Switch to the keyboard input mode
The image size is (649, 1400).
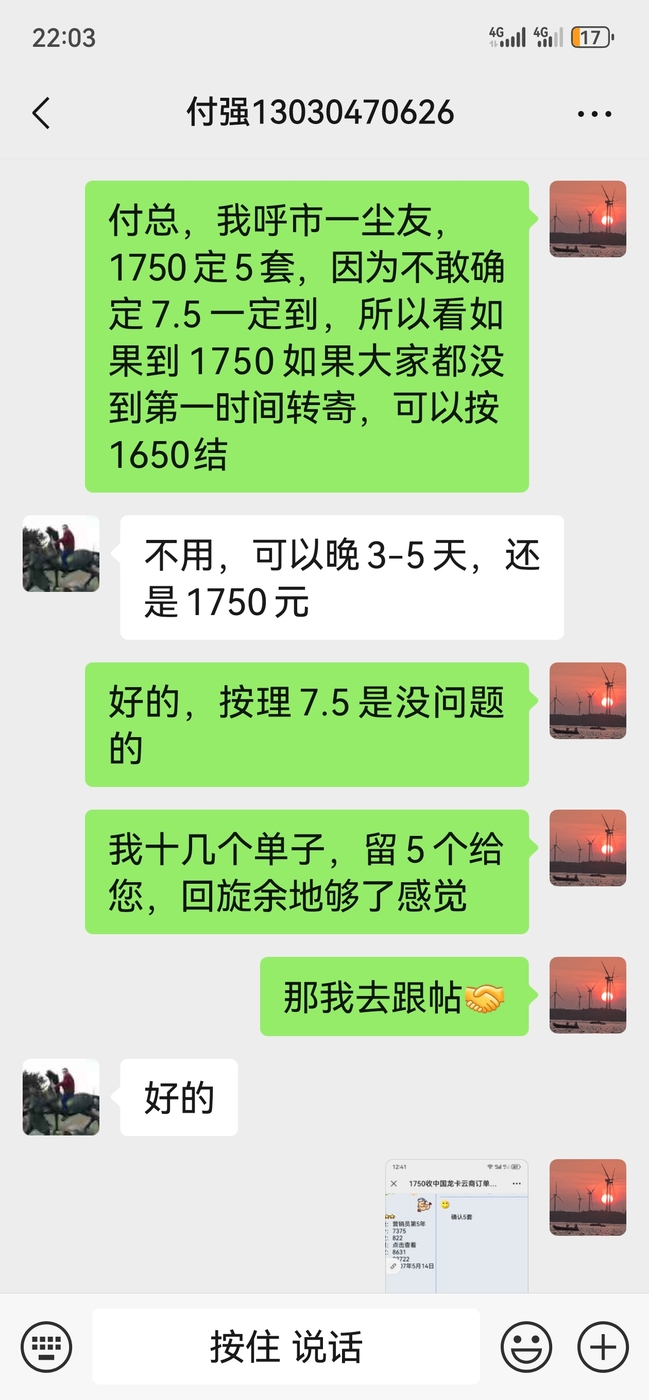click(46, 1346)
